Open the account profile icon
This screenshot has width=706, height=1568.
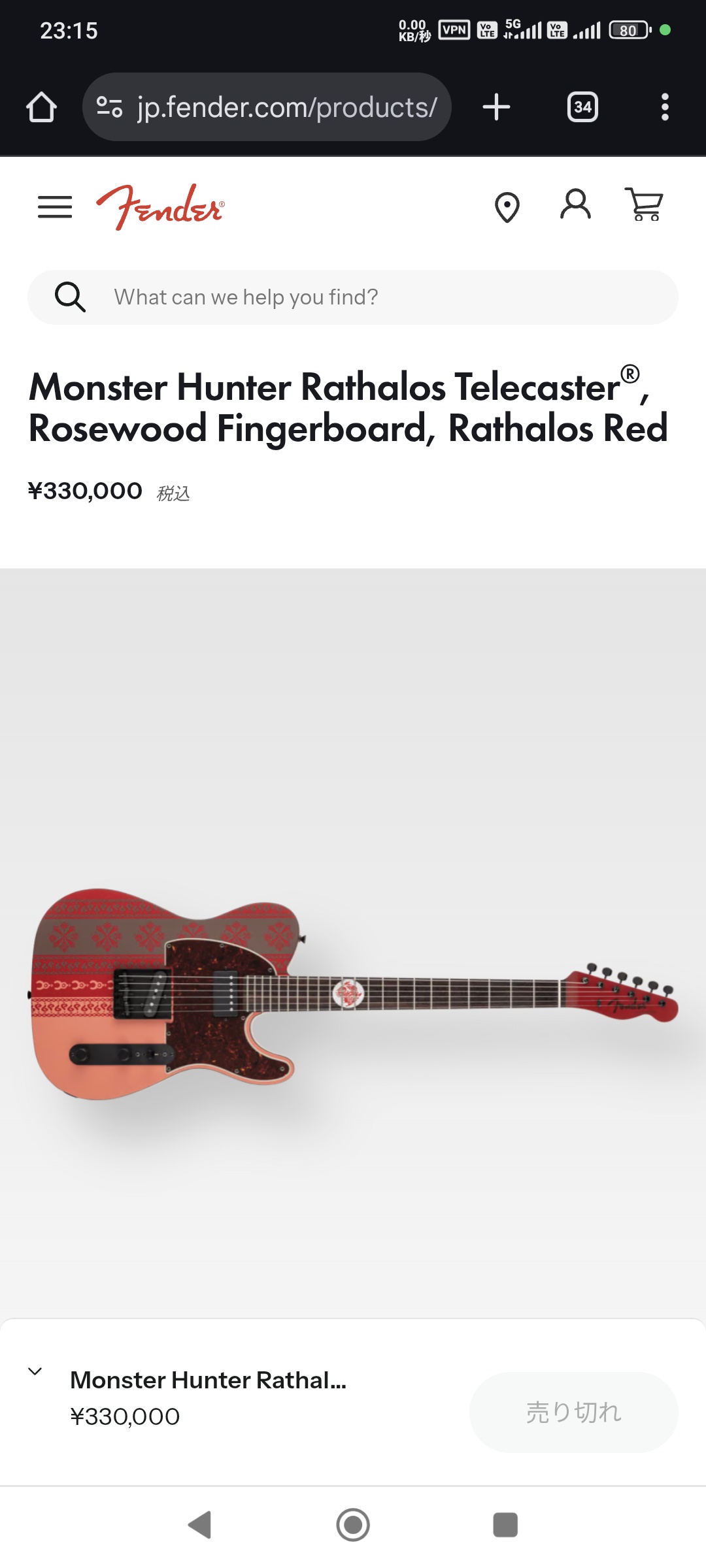[x=575, y=204]
